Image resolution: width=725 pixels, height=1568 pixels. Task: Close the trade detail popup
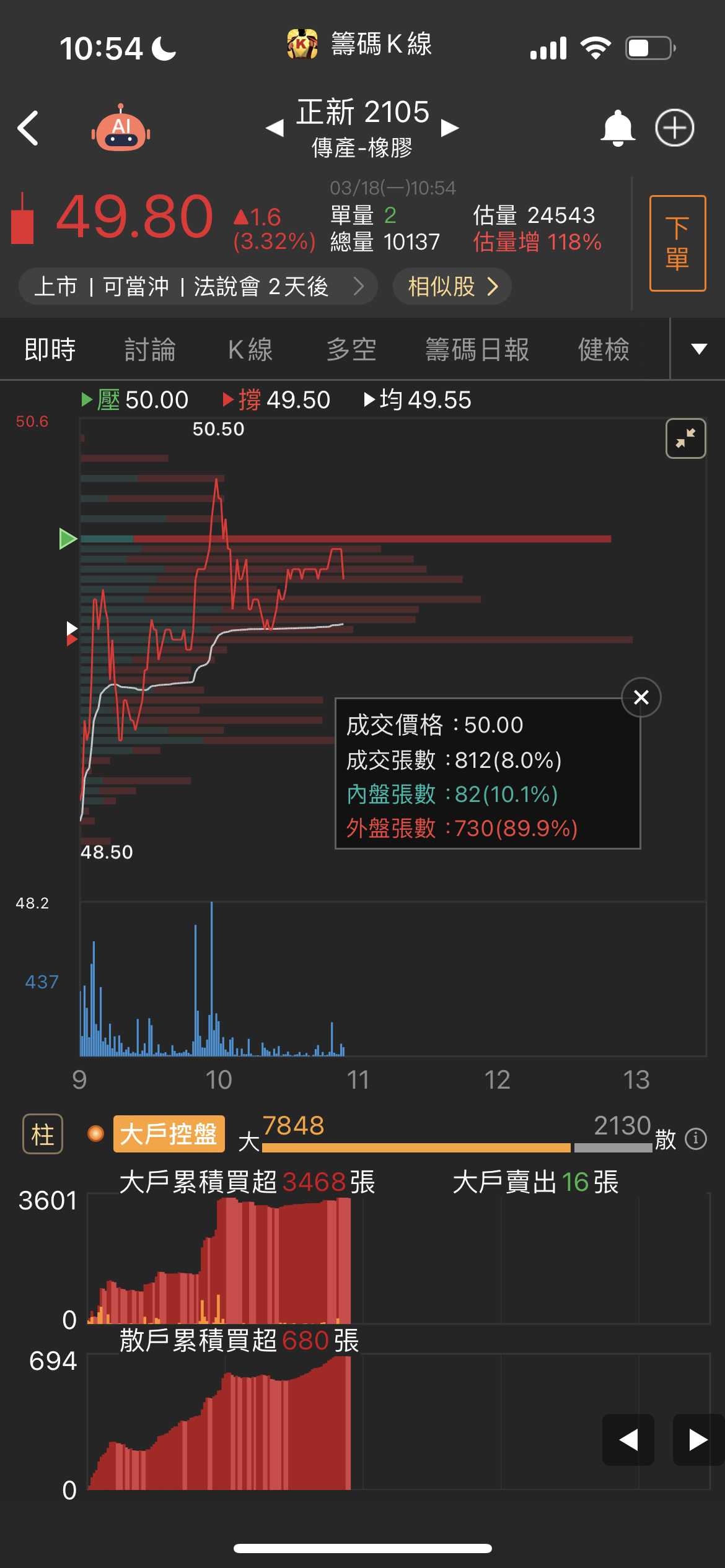[639, 697]
